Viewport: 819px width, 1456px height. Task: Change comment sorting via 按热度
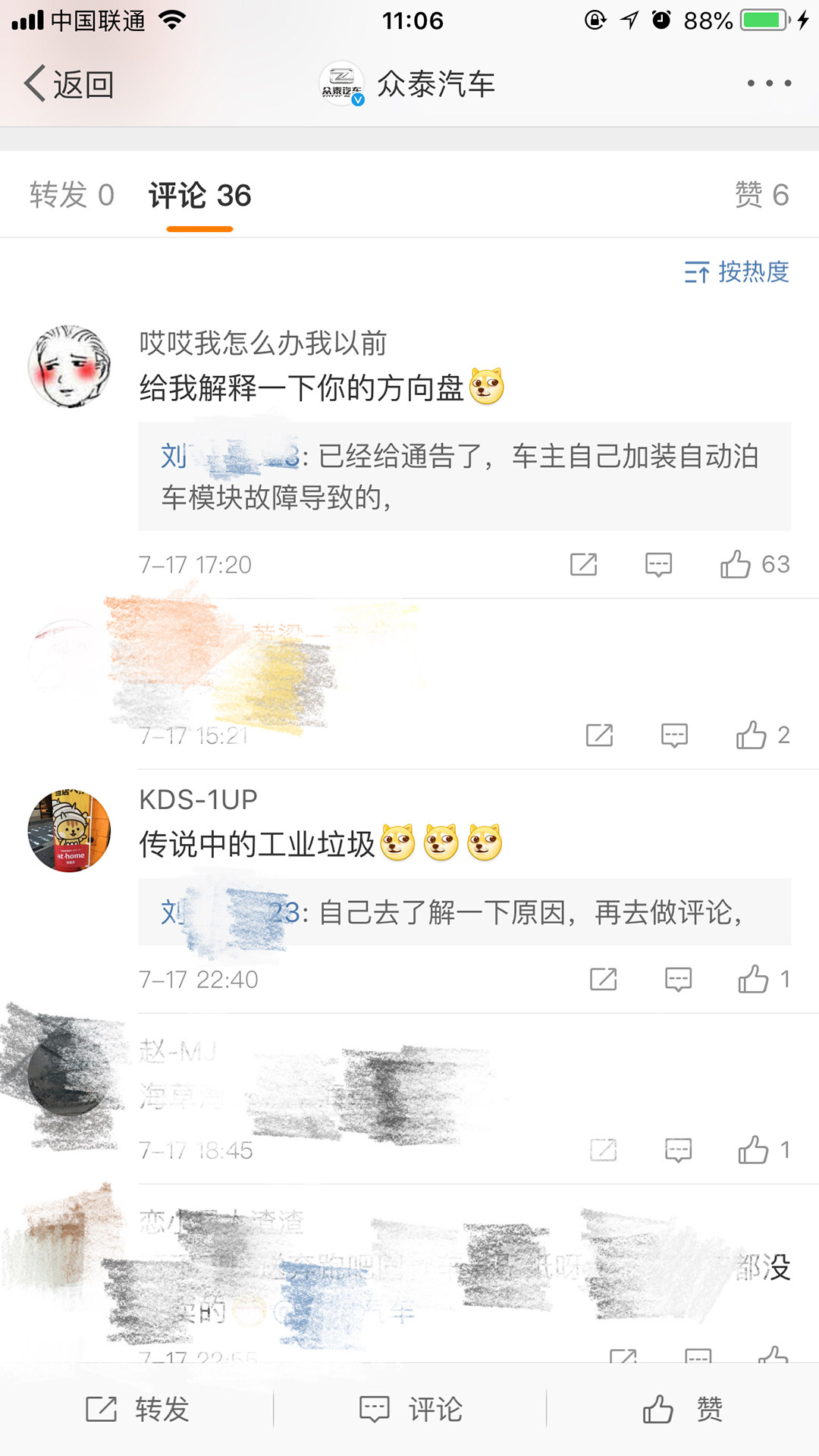(737, 271)
